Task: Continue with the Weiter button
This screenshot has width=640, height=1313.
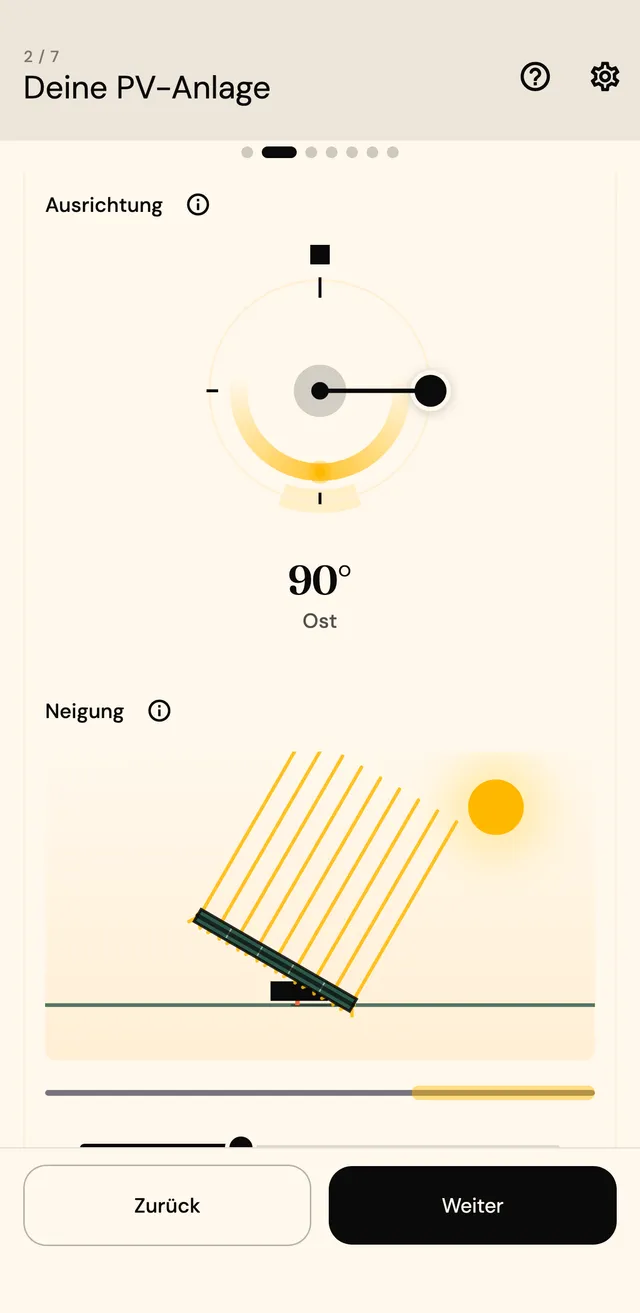Action: tap(472, 1205)
